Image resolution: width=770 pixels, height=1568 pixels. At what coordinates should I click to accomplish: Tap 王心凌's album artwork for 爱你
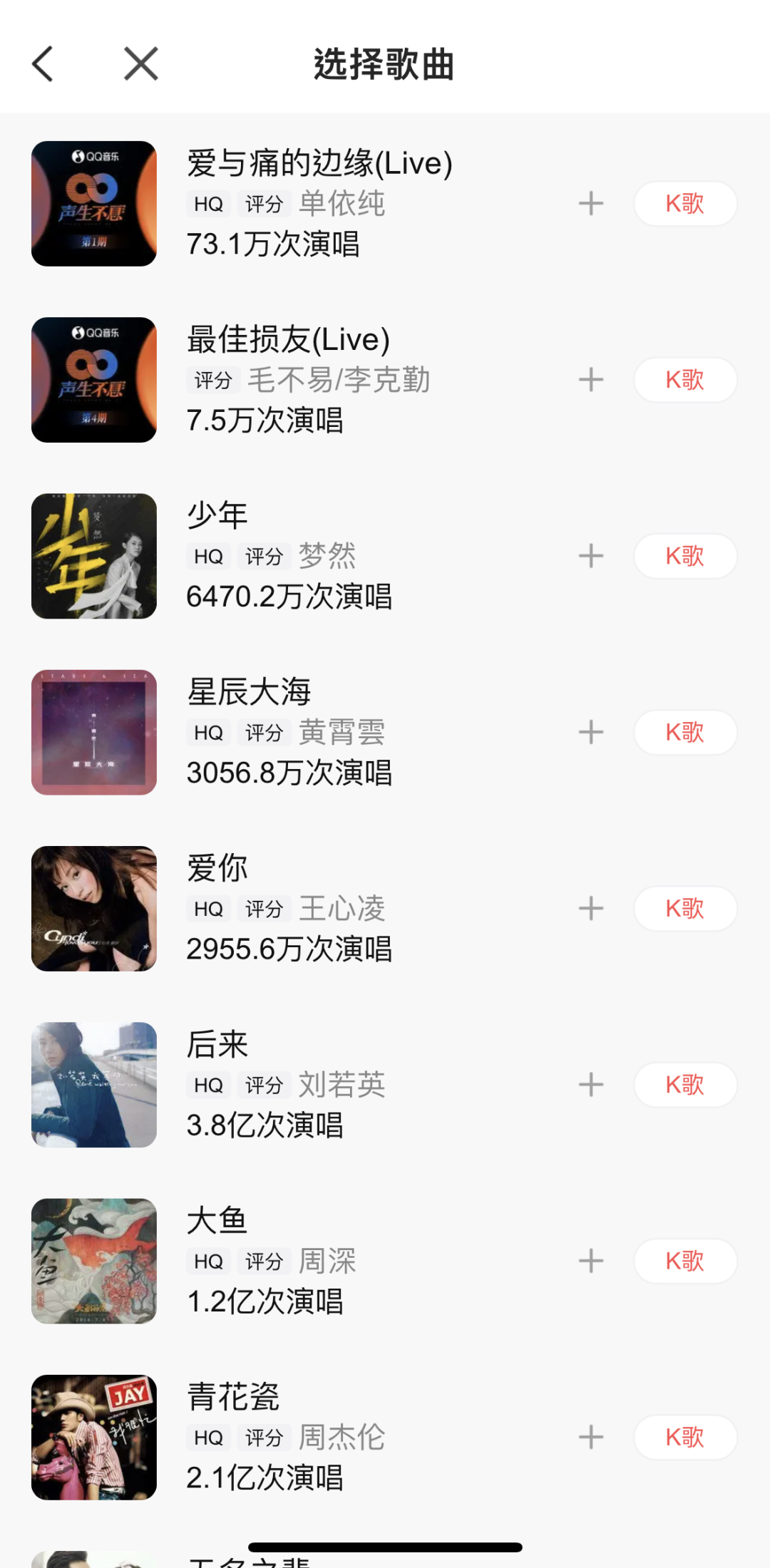(x=94, y=908)
